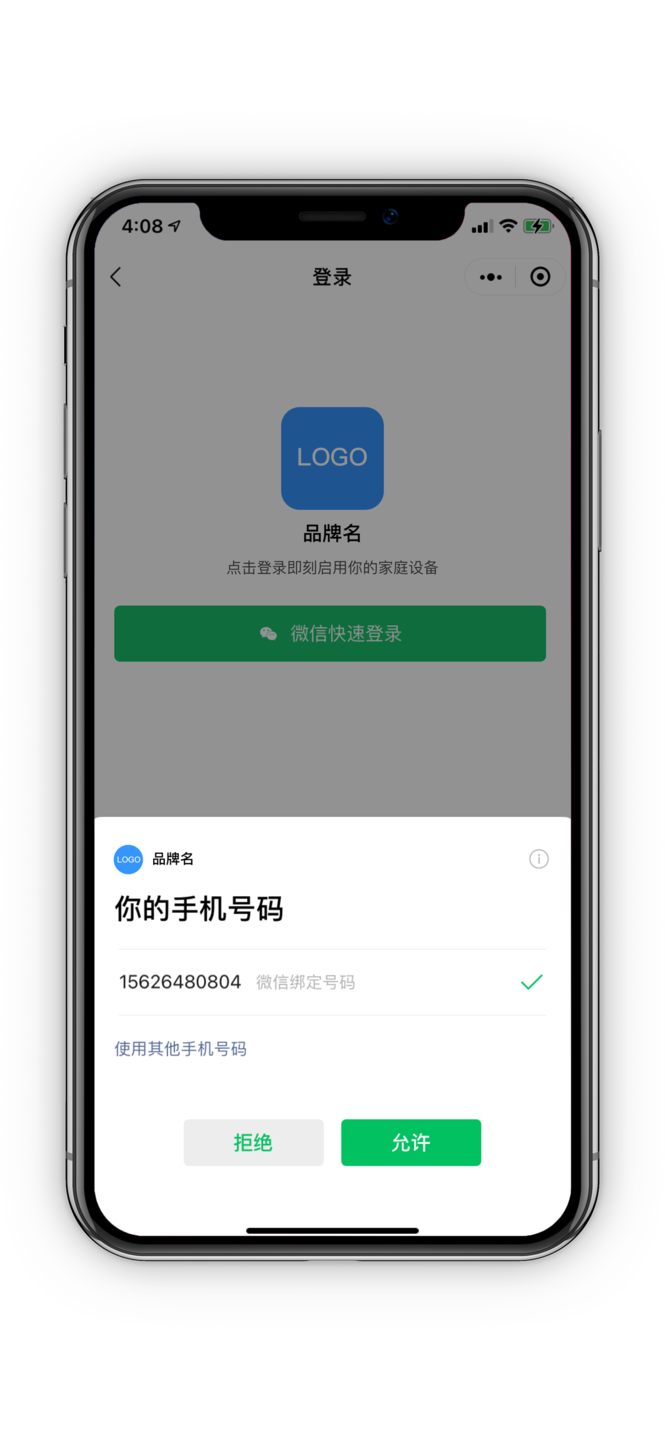Viewport: 665px width, 1440px height.
Task: Tap 拒绝 to refuse the phone number request
Action: click(x=253, y=1142)
